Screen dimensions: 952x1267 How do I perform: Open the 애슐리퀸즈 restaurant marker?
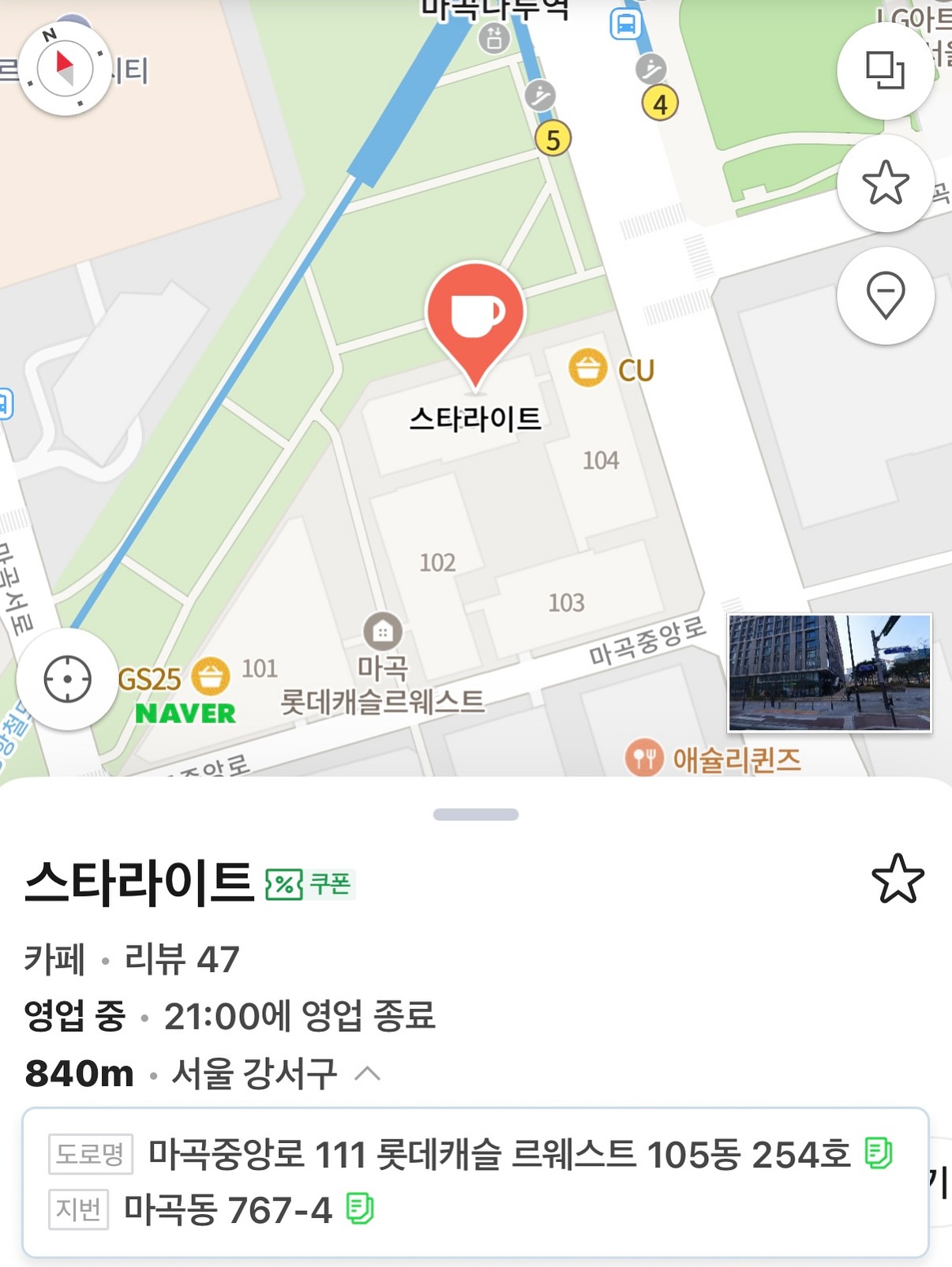pyautogui.click(x=644, y=758)
